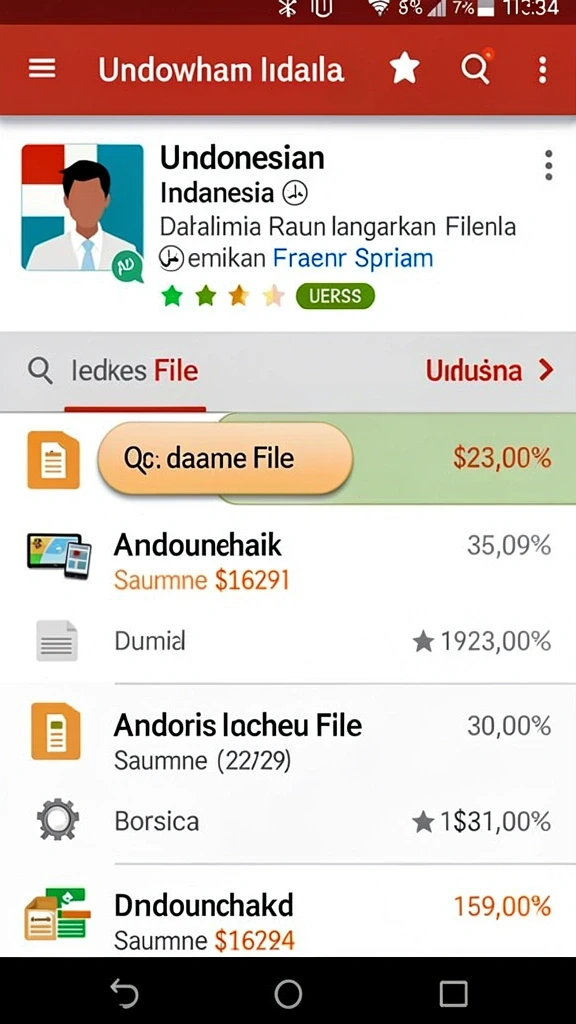Open overflow menu on the Undonesian card

tap(549, 165)
